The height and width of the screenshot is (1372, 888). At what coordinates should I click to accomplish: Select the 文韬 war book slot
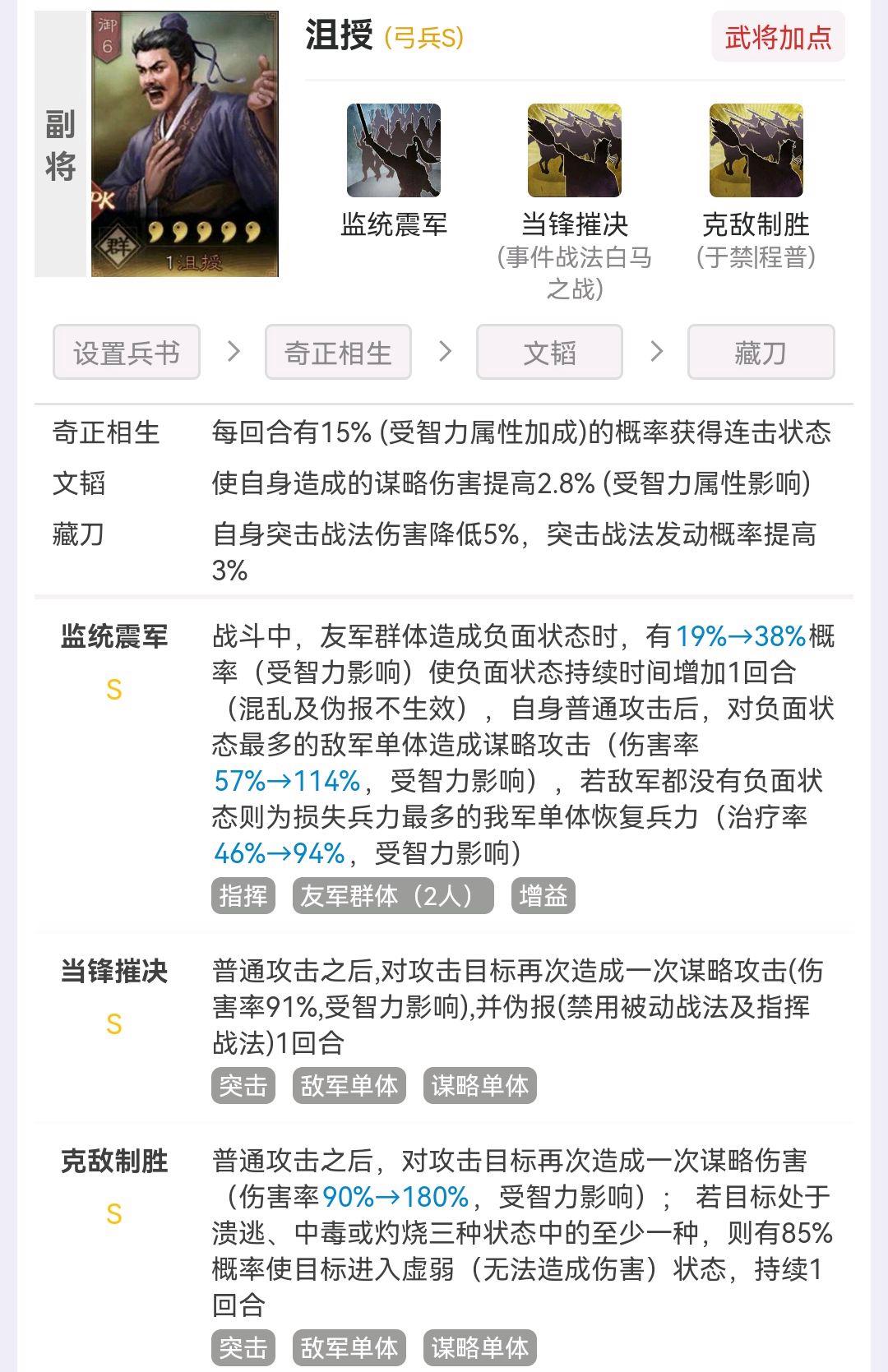coord(549,353)
